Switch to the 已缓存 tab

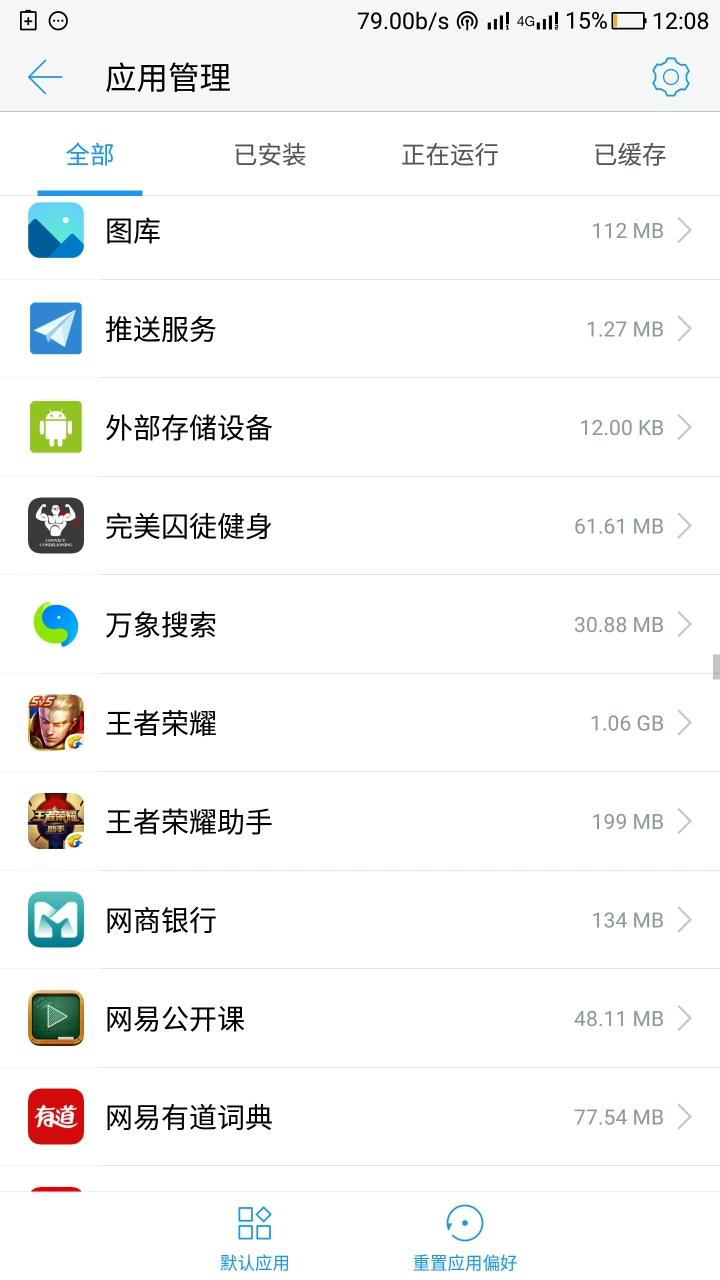(x=630, y=155)
